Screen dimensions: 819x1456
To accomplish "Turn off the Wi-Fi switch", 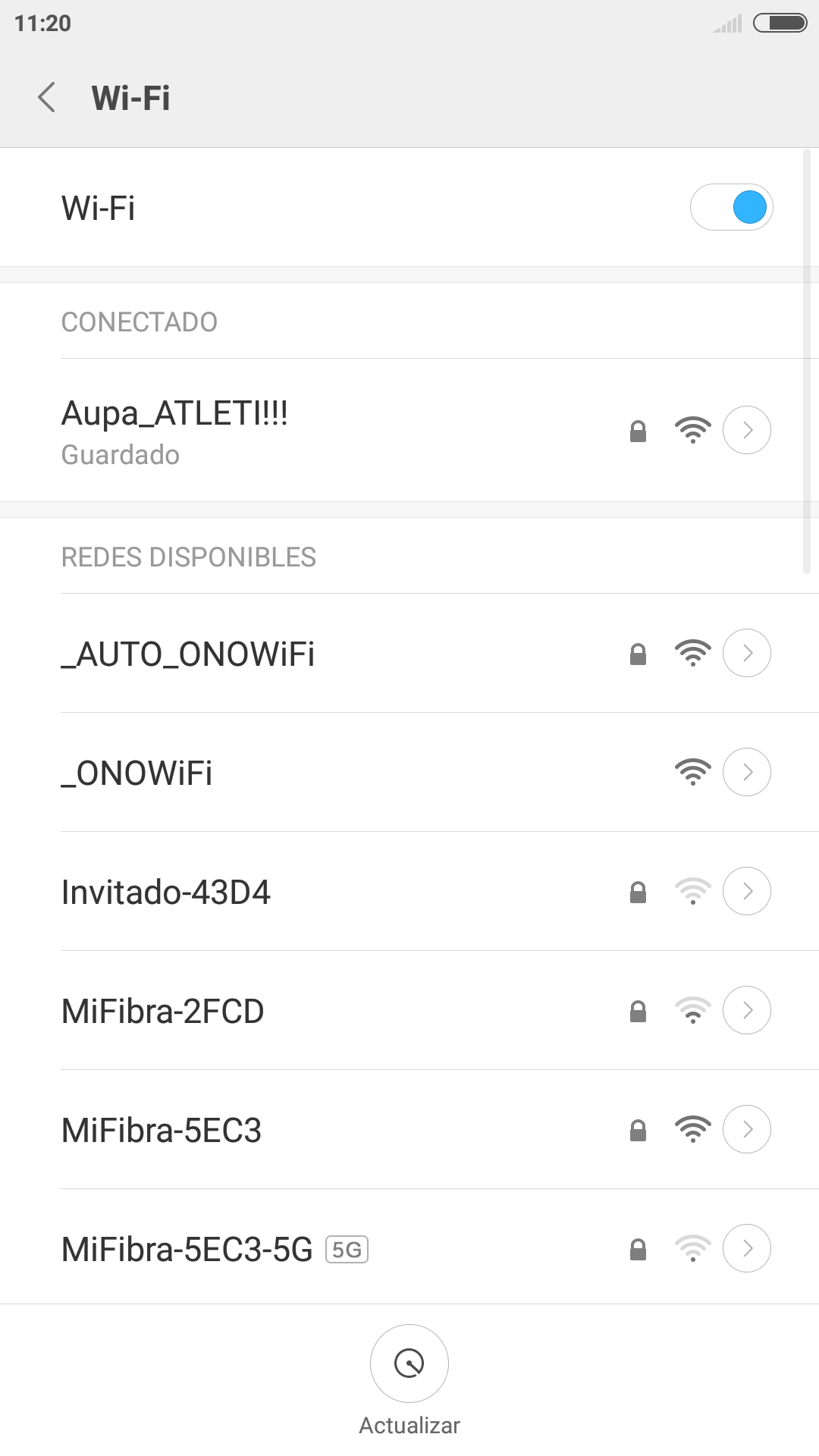I will 731,207.
